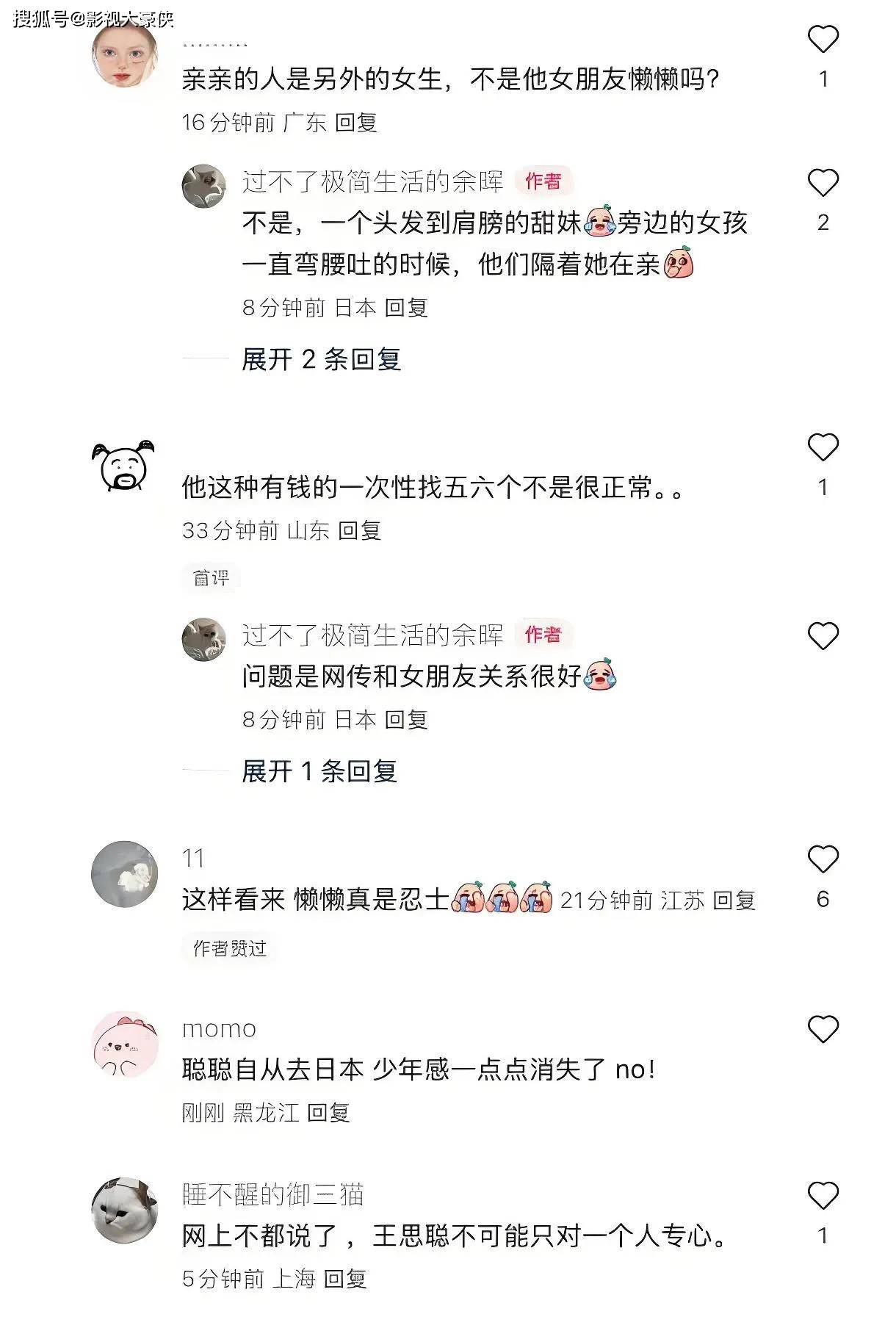Reply to the 33分钟前 山东 comment
The height and width of the screenshot is (1328, 896).
(x=360, y=530)
